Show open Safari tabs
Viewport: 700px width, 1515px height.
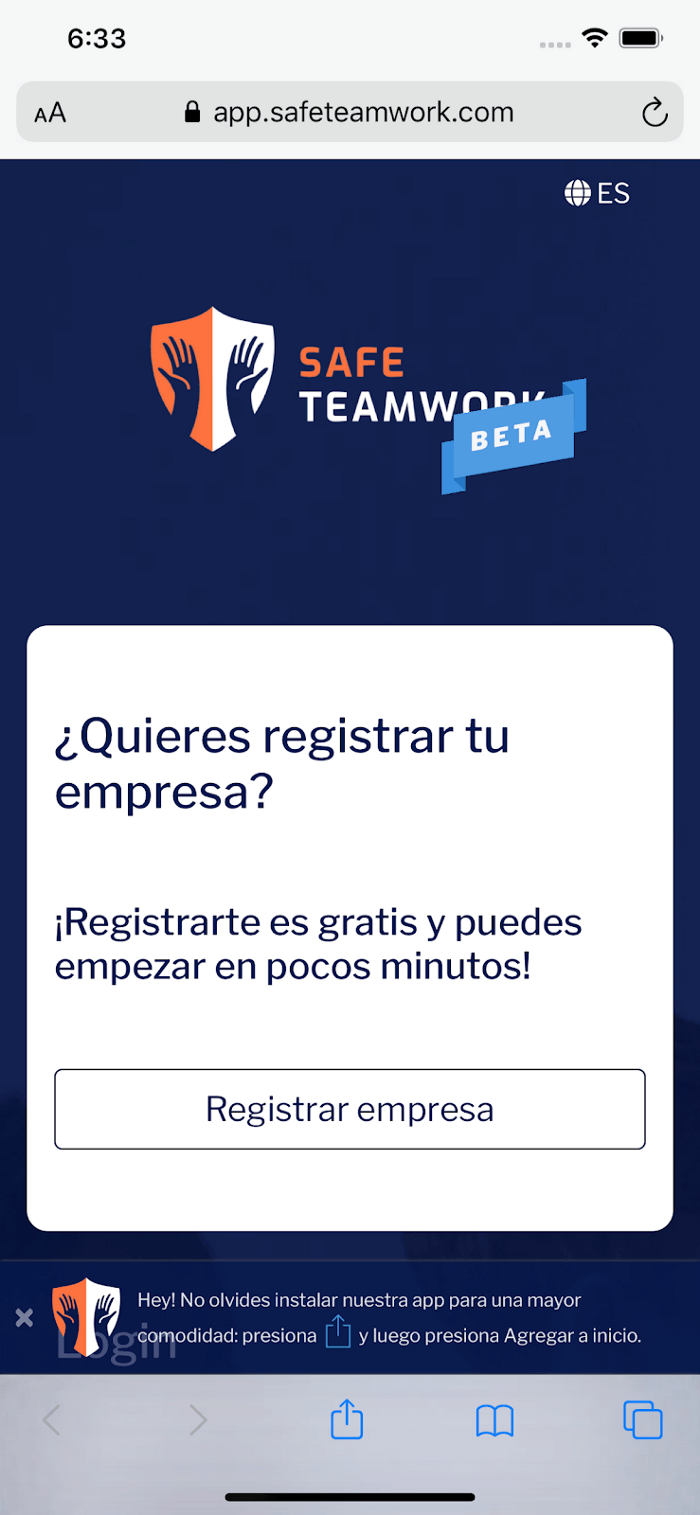coord(642,1420)
